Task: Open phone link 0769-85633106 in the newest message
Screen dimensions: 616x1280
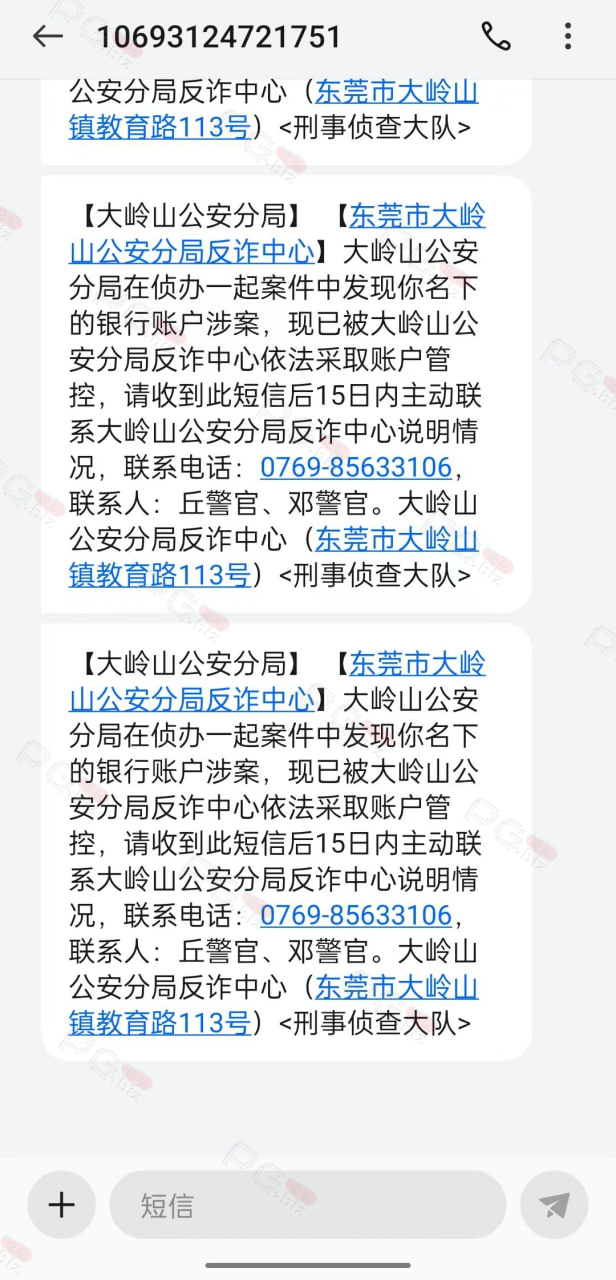Action: [356, 915]
